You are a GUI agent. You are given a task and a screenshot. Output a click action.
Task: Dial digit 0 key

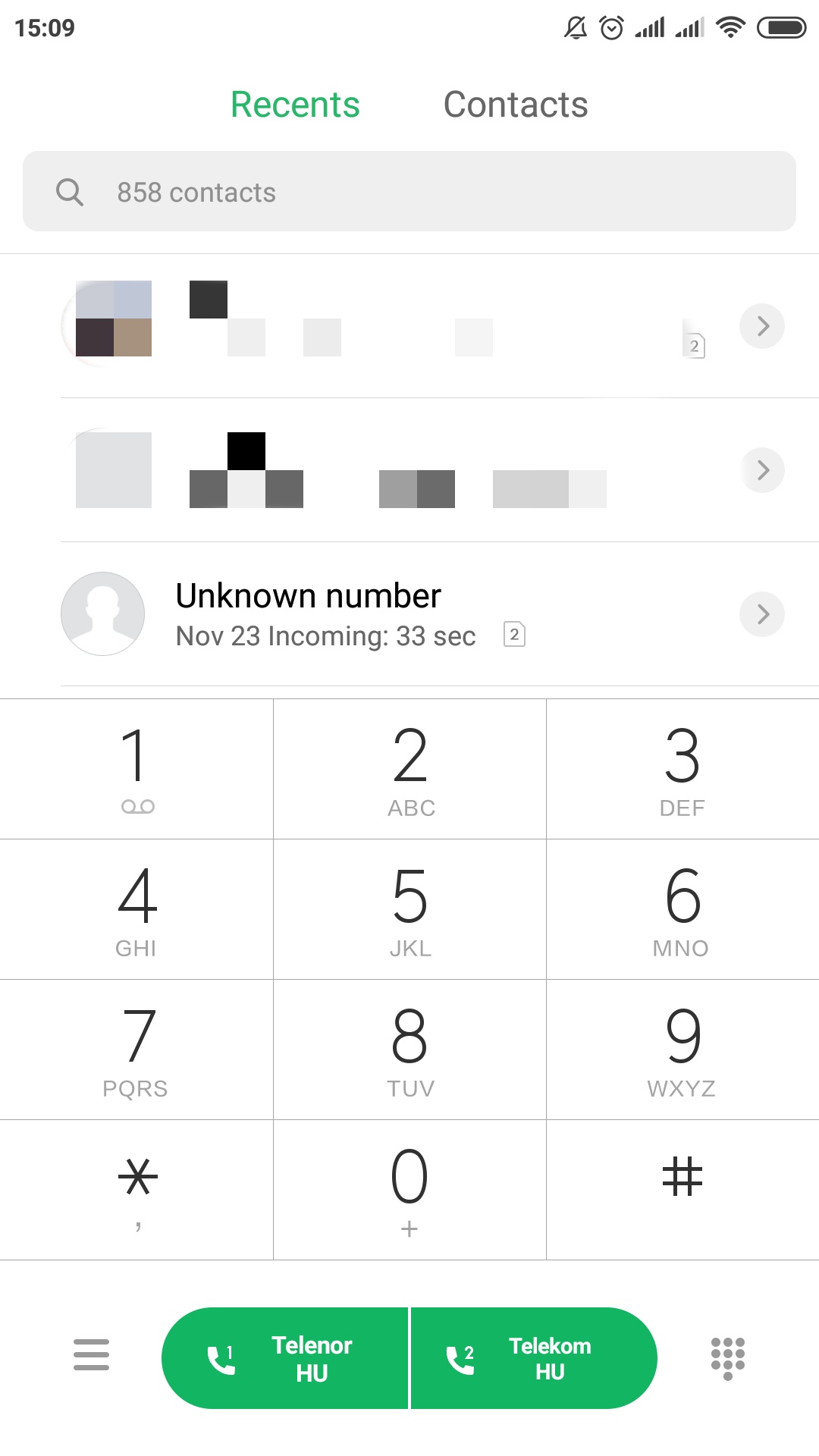(409, 1190)
